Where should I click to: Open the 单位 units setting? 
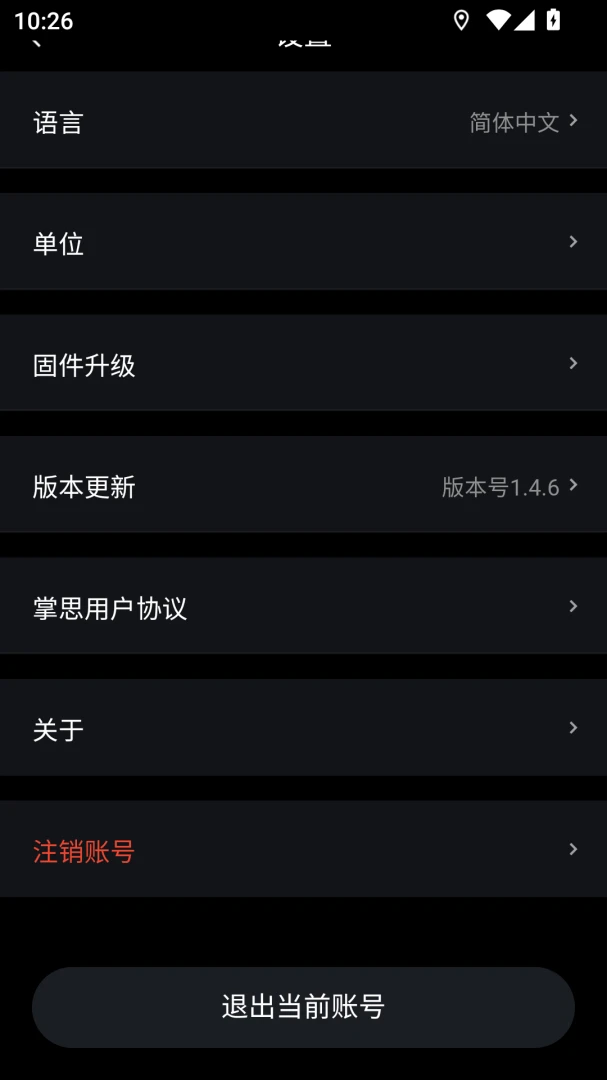(x=303, y=242)
